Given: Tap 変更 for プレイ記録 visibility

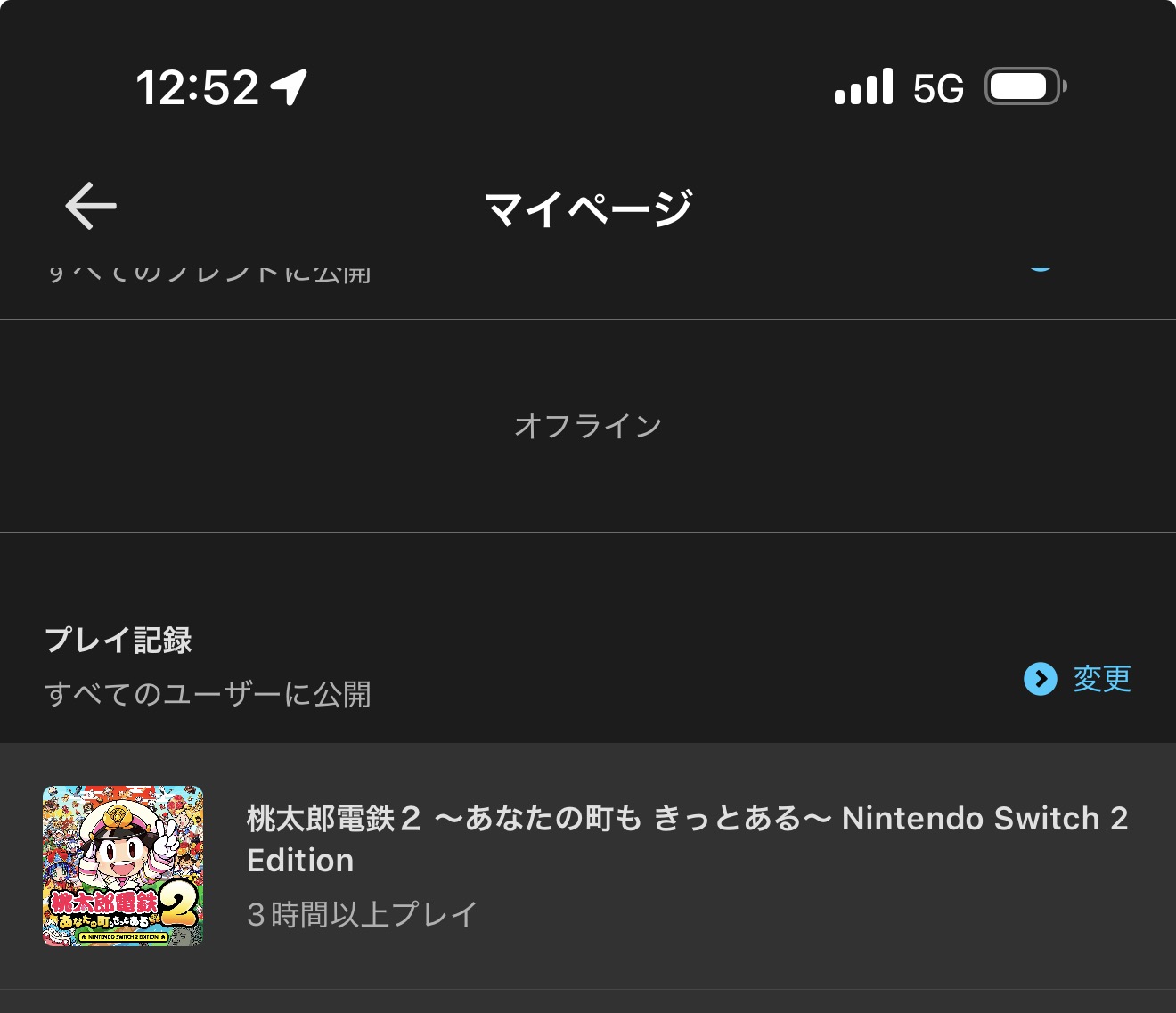Looking at the screenshot, I should point(1078,679).
